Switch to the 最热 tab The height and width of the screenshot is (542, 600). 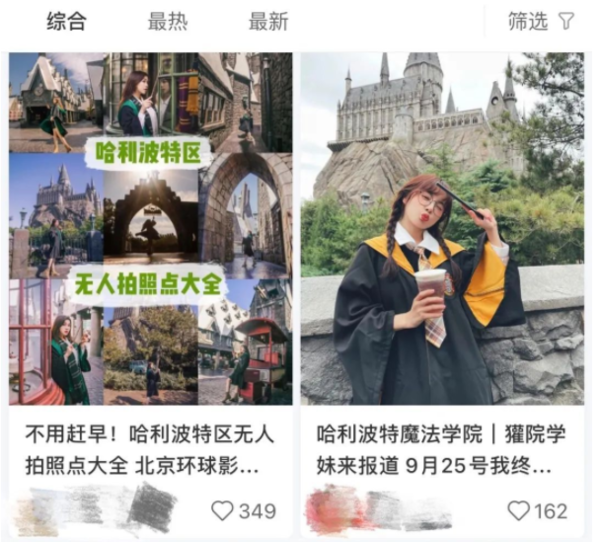tap(168, 22)
